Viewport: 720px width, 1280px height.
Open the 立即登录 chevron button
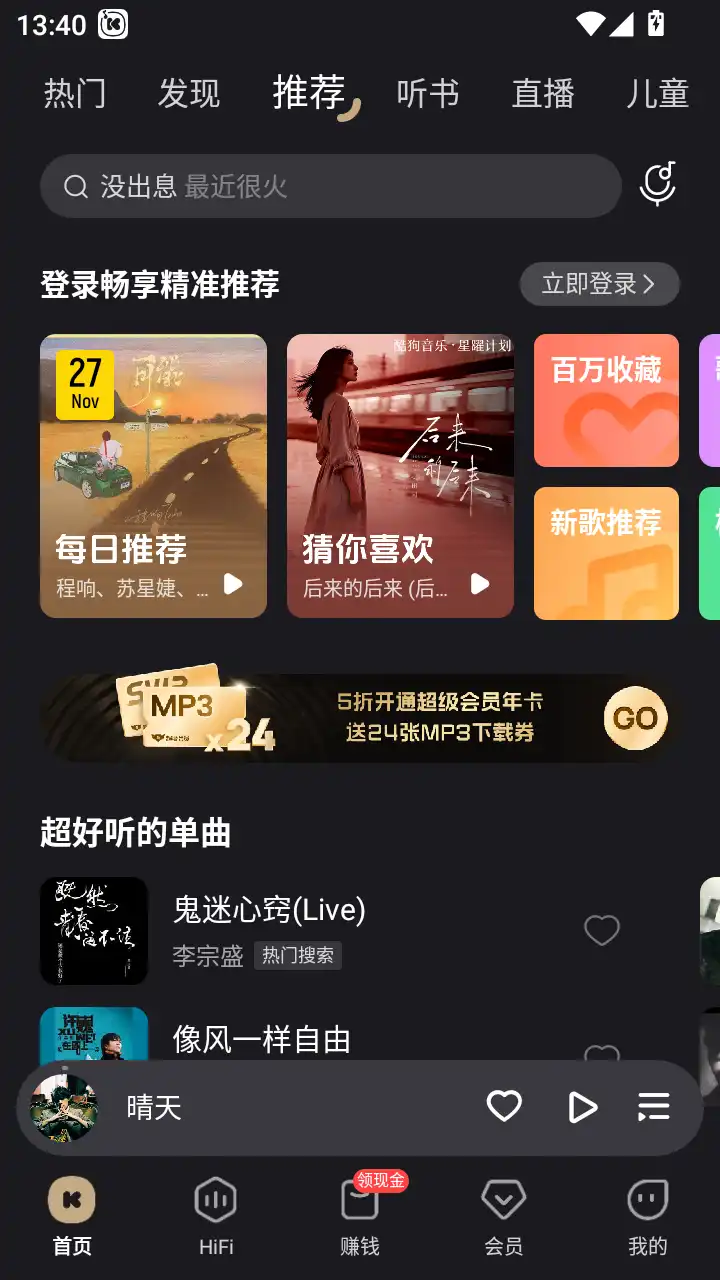coord(599,283)
